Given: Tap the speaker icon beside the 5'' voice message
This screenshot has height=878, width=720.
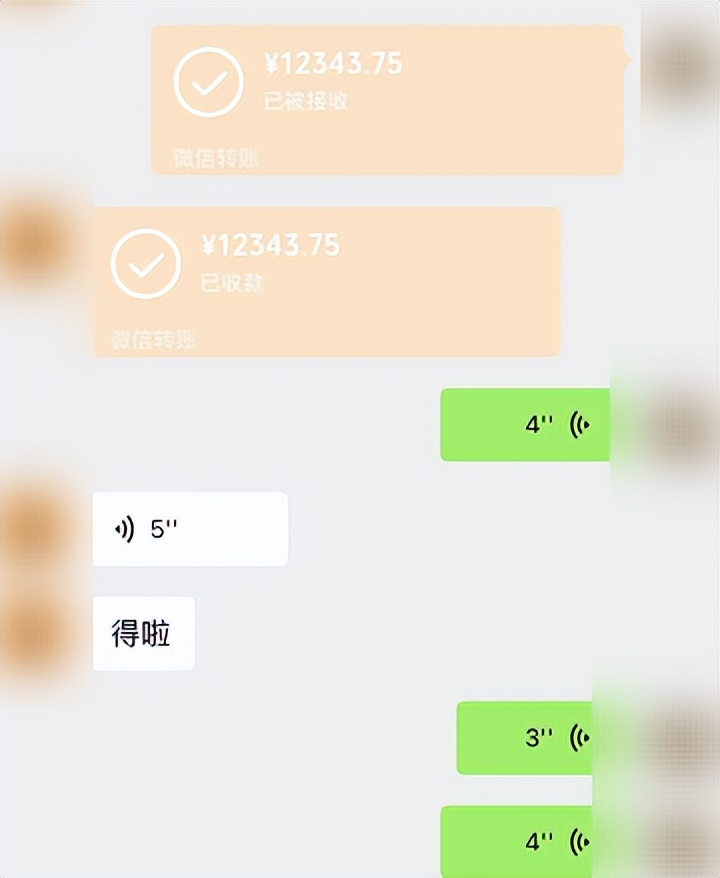Looking at the screenshot, I should pyautogui.click(x=124, y=528).
